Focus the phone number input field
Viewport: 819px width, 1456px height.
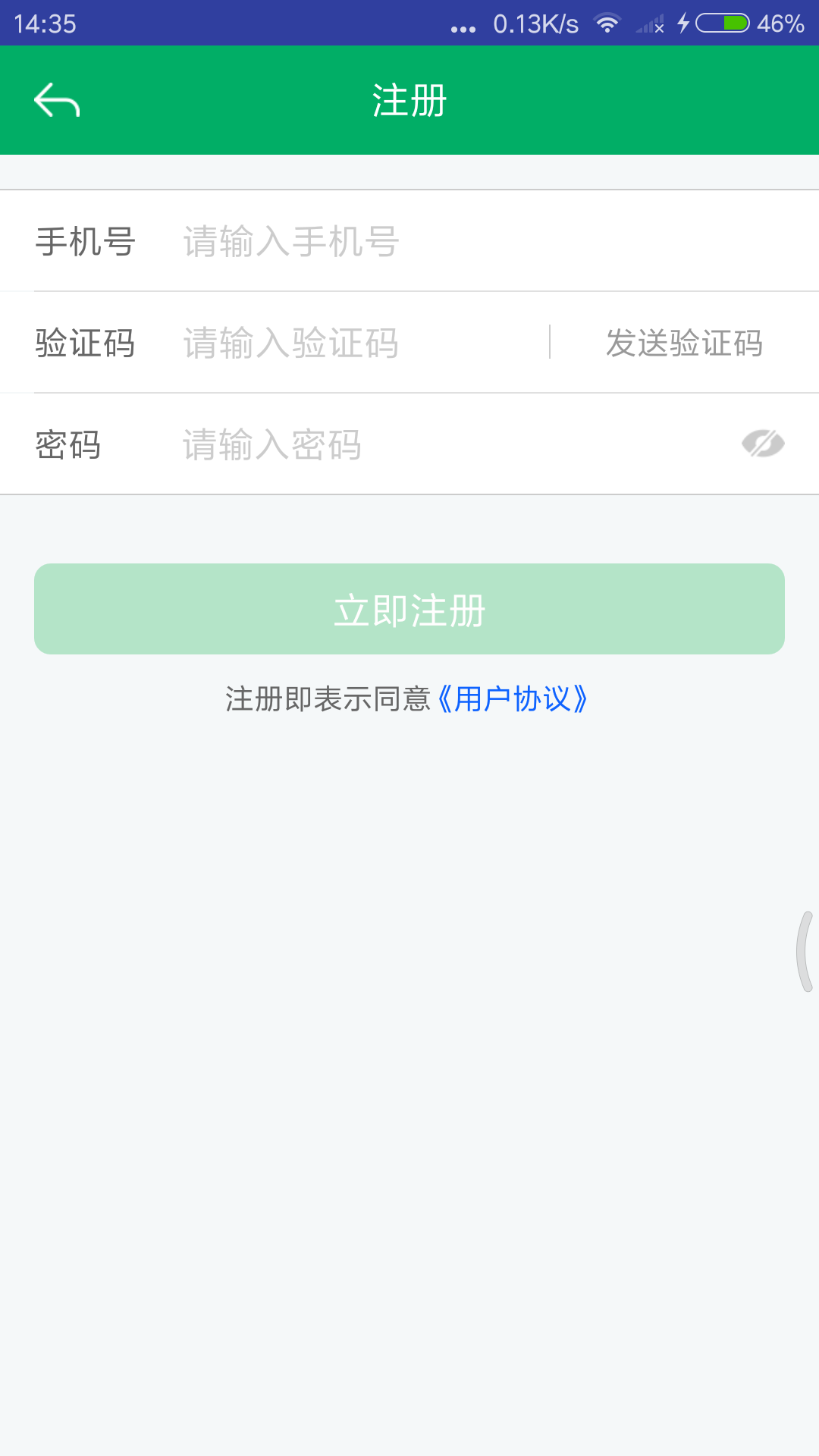[x=455, y=242]
